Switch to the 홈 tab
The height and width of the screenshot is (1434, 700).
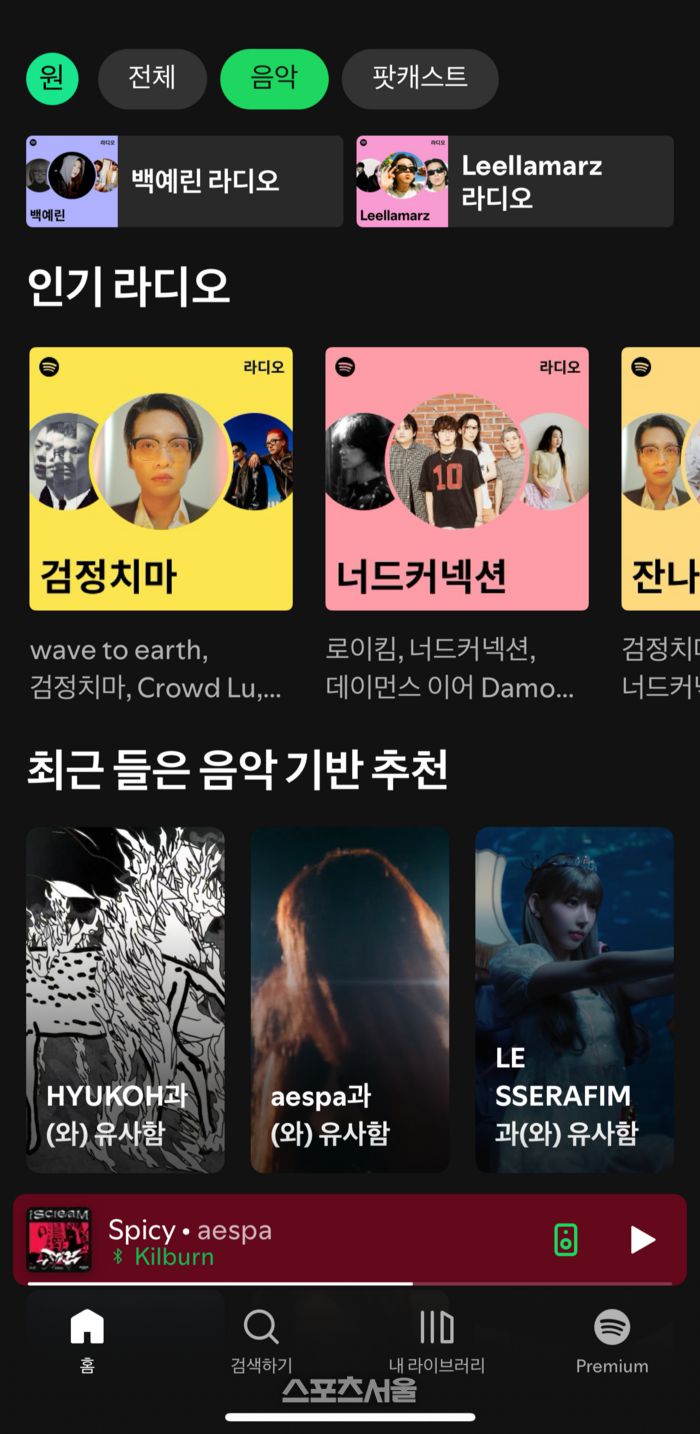point(87,1342)
